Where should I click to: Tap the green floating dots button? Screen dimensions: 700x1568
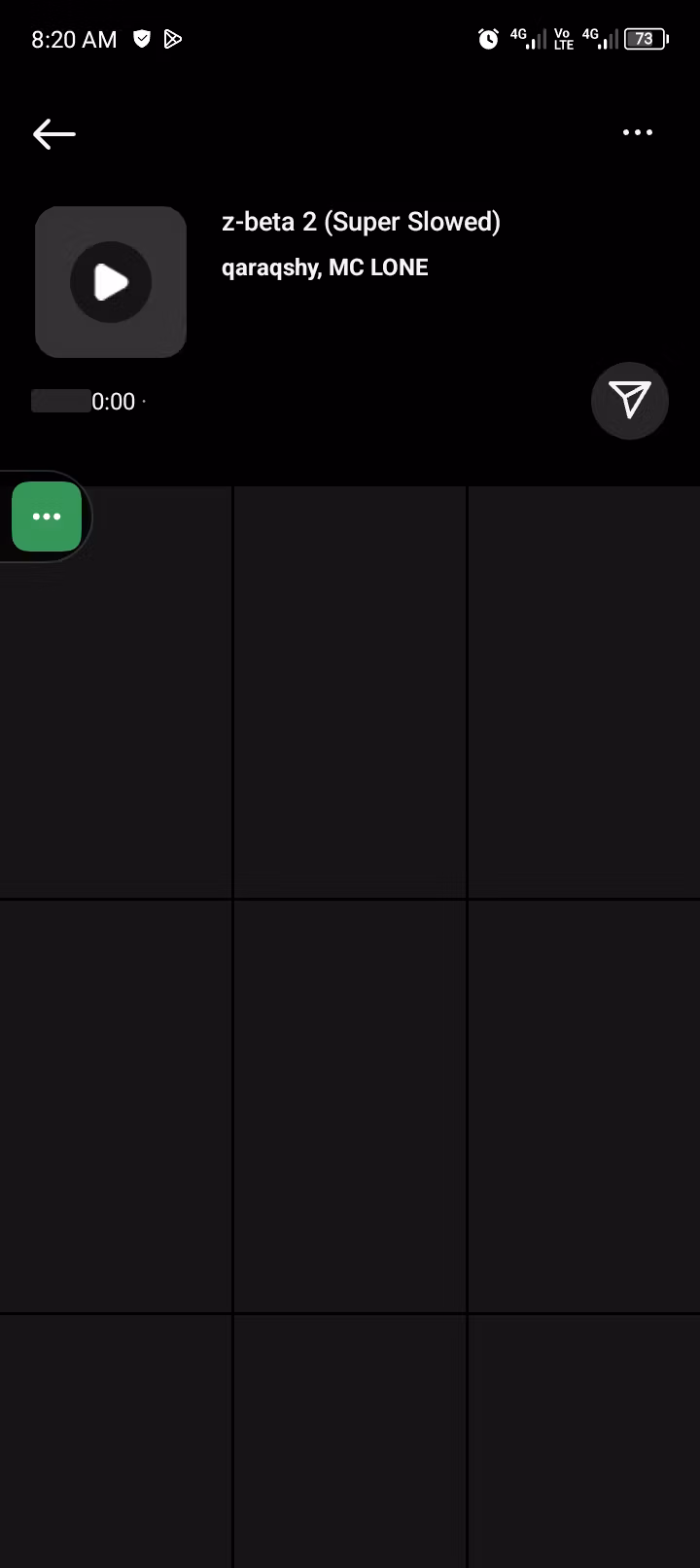click(47, 517)
